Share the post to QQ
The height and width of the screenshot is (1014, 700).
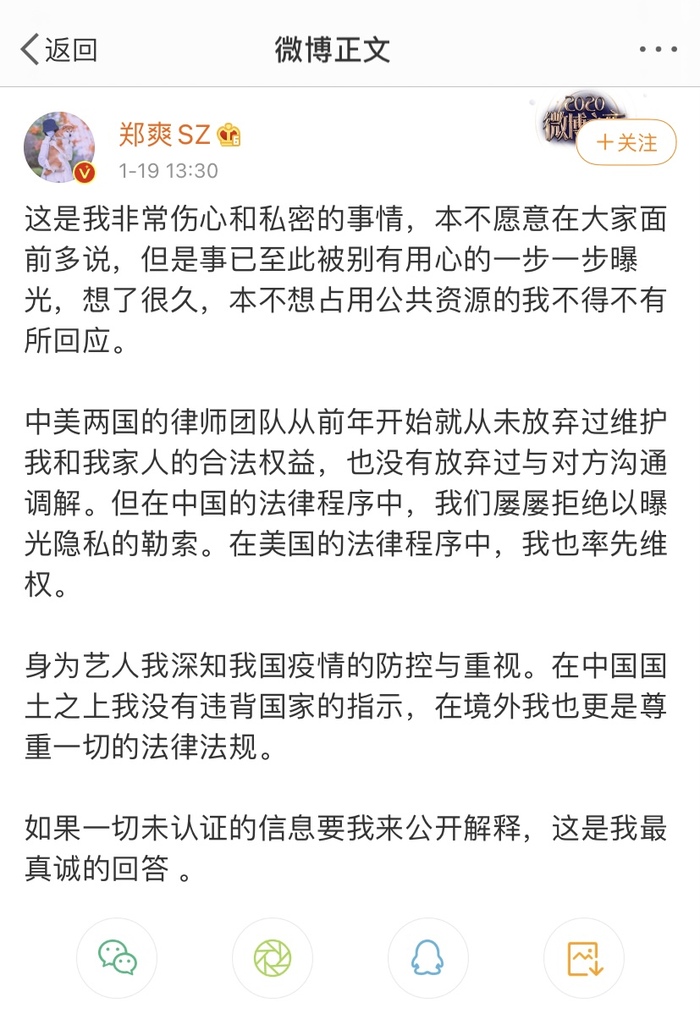(428, 958)
